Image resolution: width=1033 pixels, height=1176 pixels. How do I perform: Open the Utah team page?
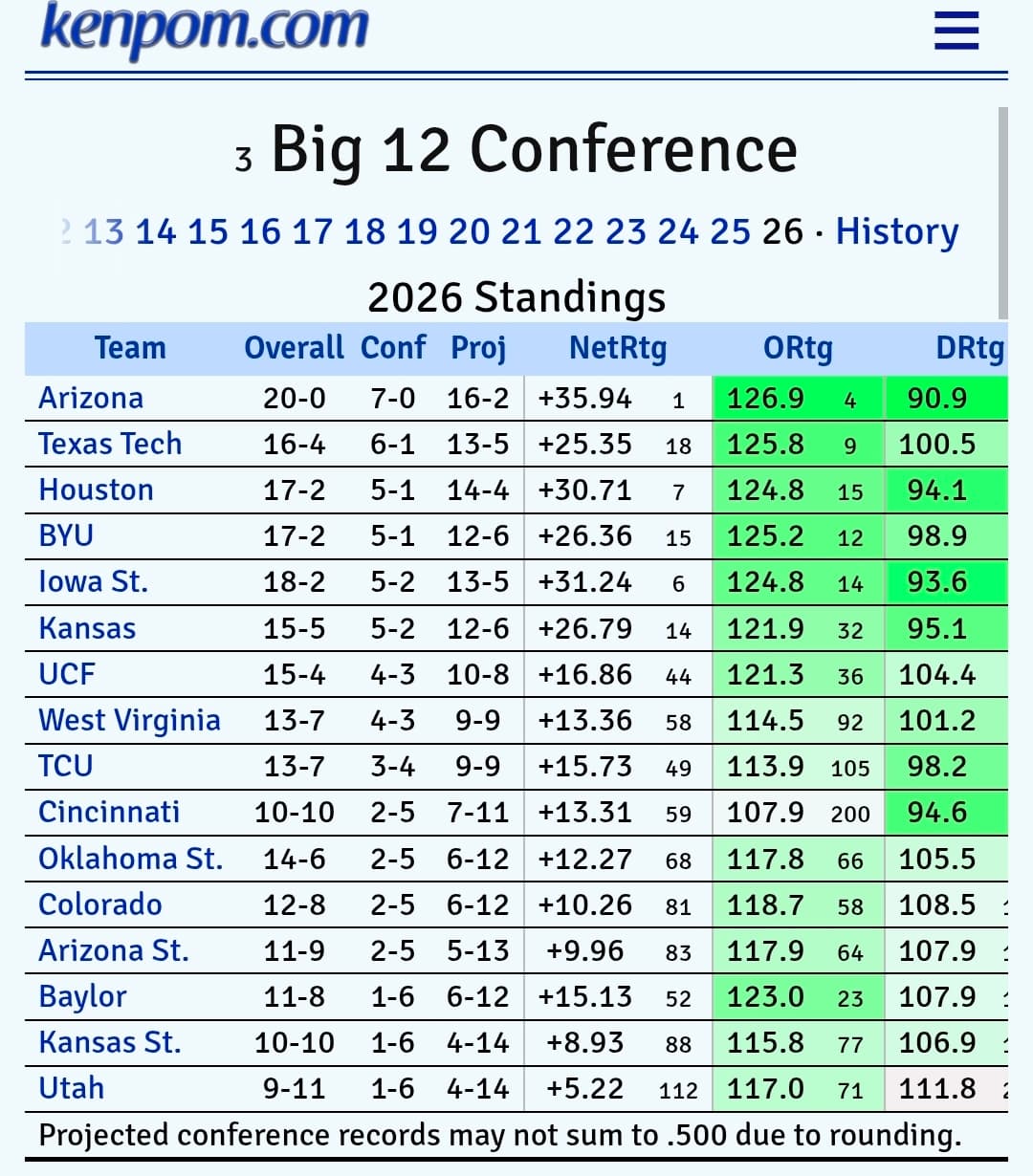71,1088
